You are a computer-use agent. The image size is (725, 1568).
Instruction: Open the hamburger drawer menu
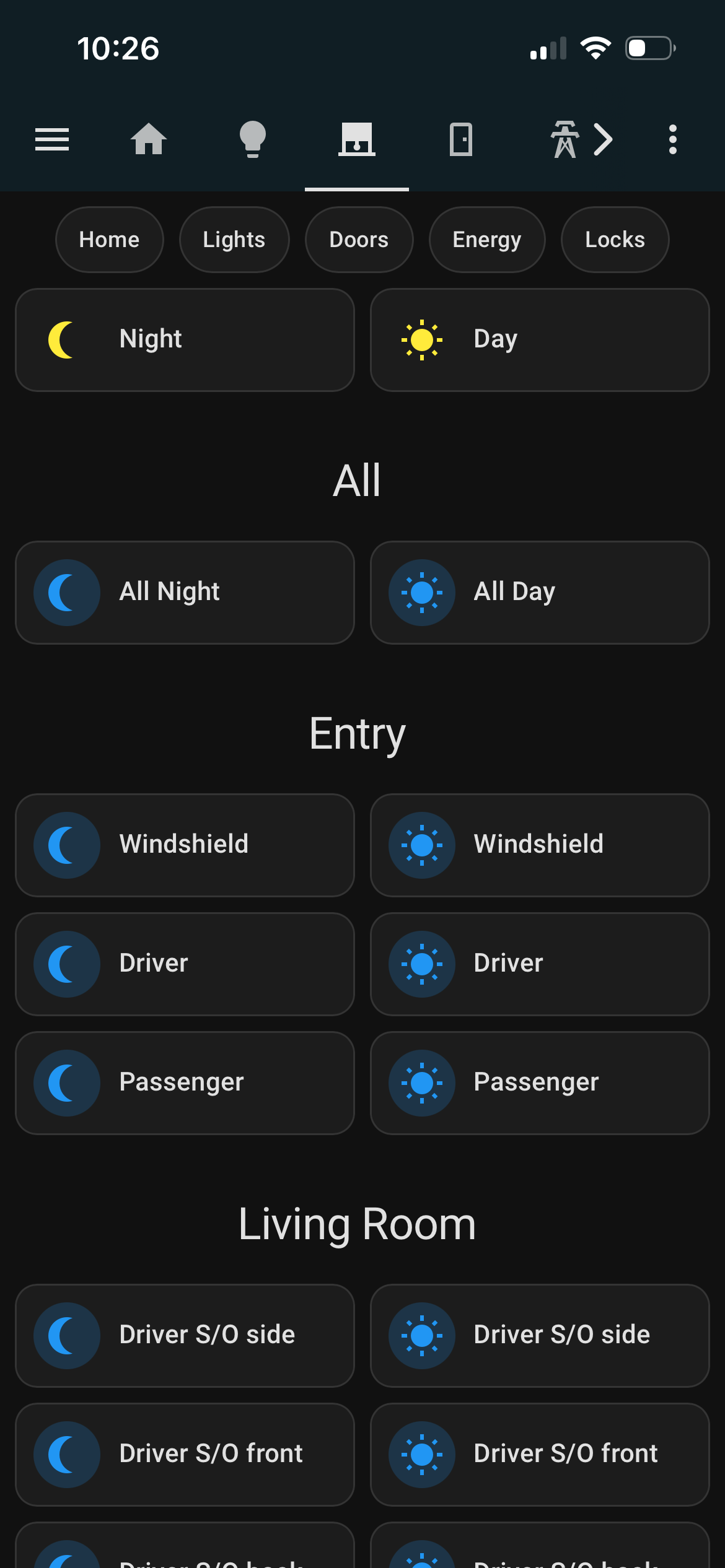[x=52, y=139]
